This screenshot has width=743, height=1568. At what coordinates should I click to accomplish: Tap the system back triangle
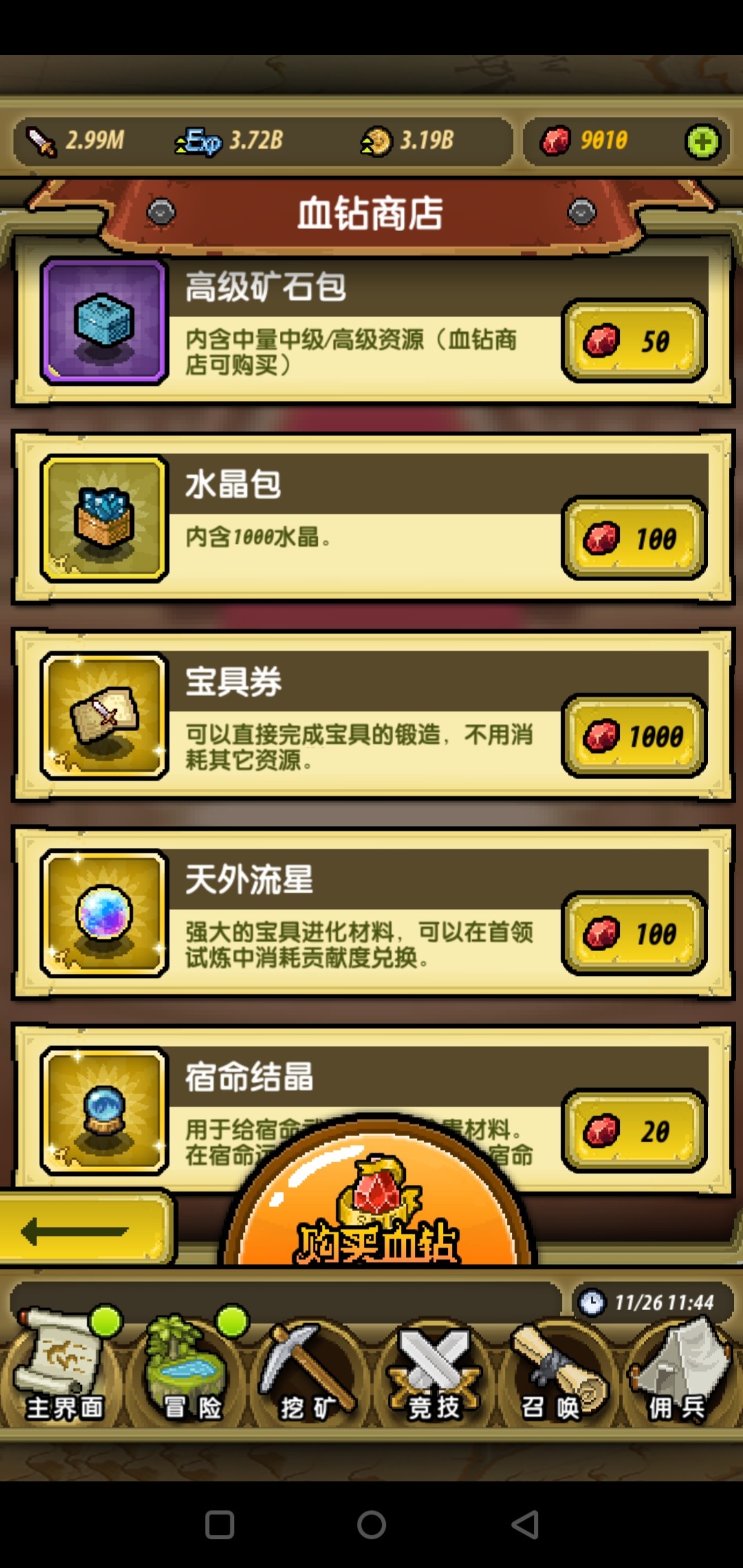tap(525, 1525)
